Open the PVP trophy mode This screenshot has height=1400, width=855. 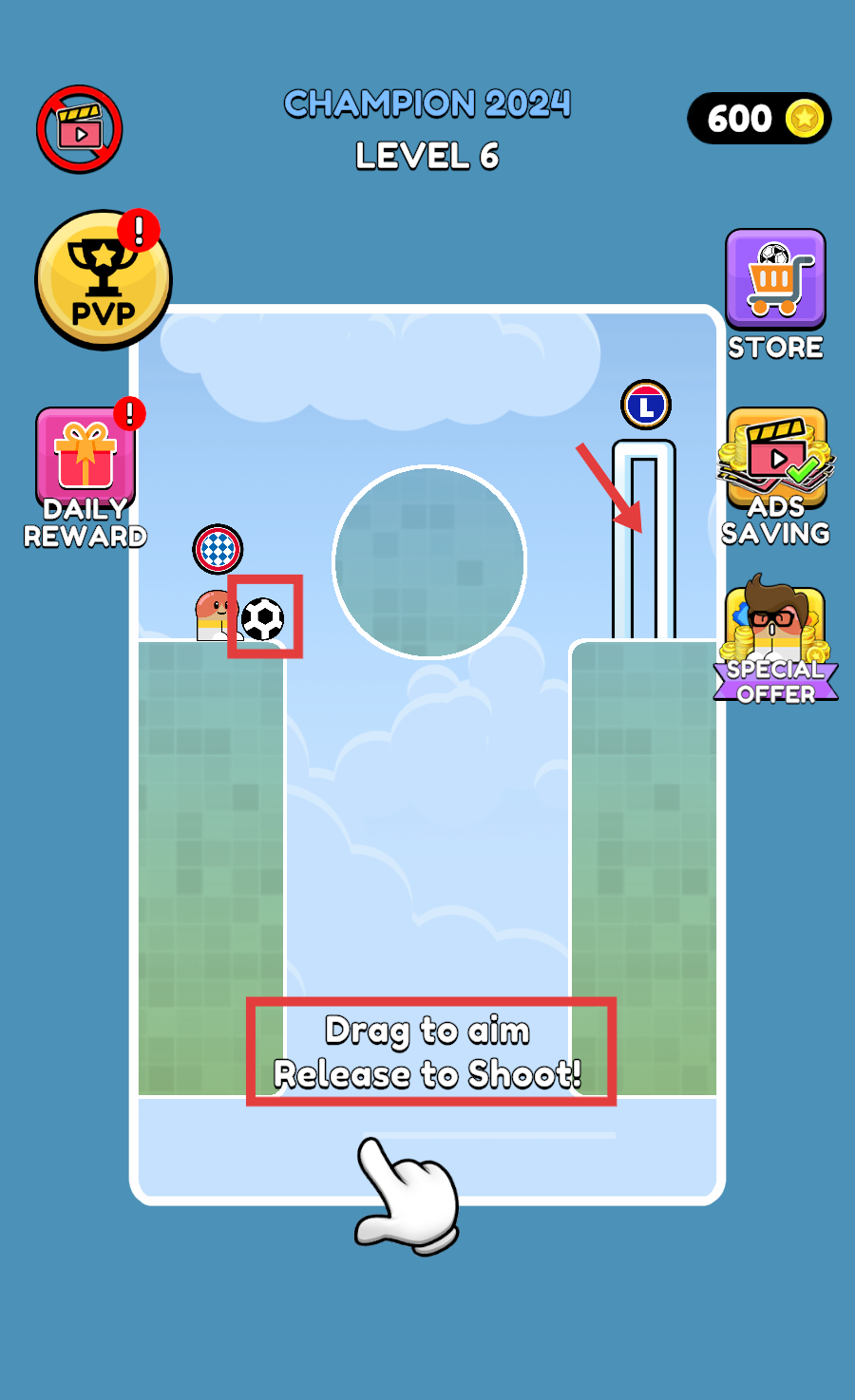pos(103,280)
